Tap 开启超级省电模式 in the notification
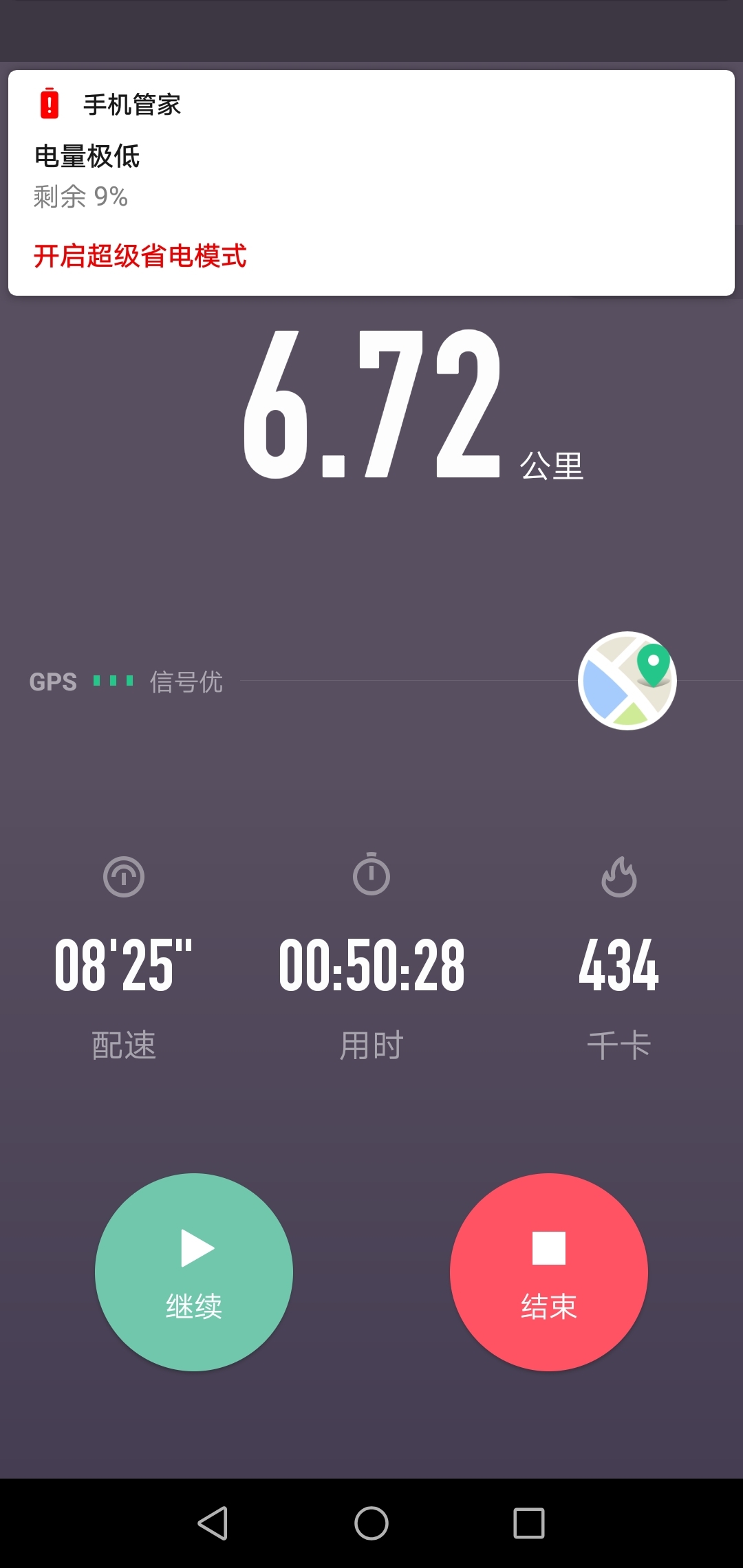Viewport: 743px width, 1568px height. [140, 256]
